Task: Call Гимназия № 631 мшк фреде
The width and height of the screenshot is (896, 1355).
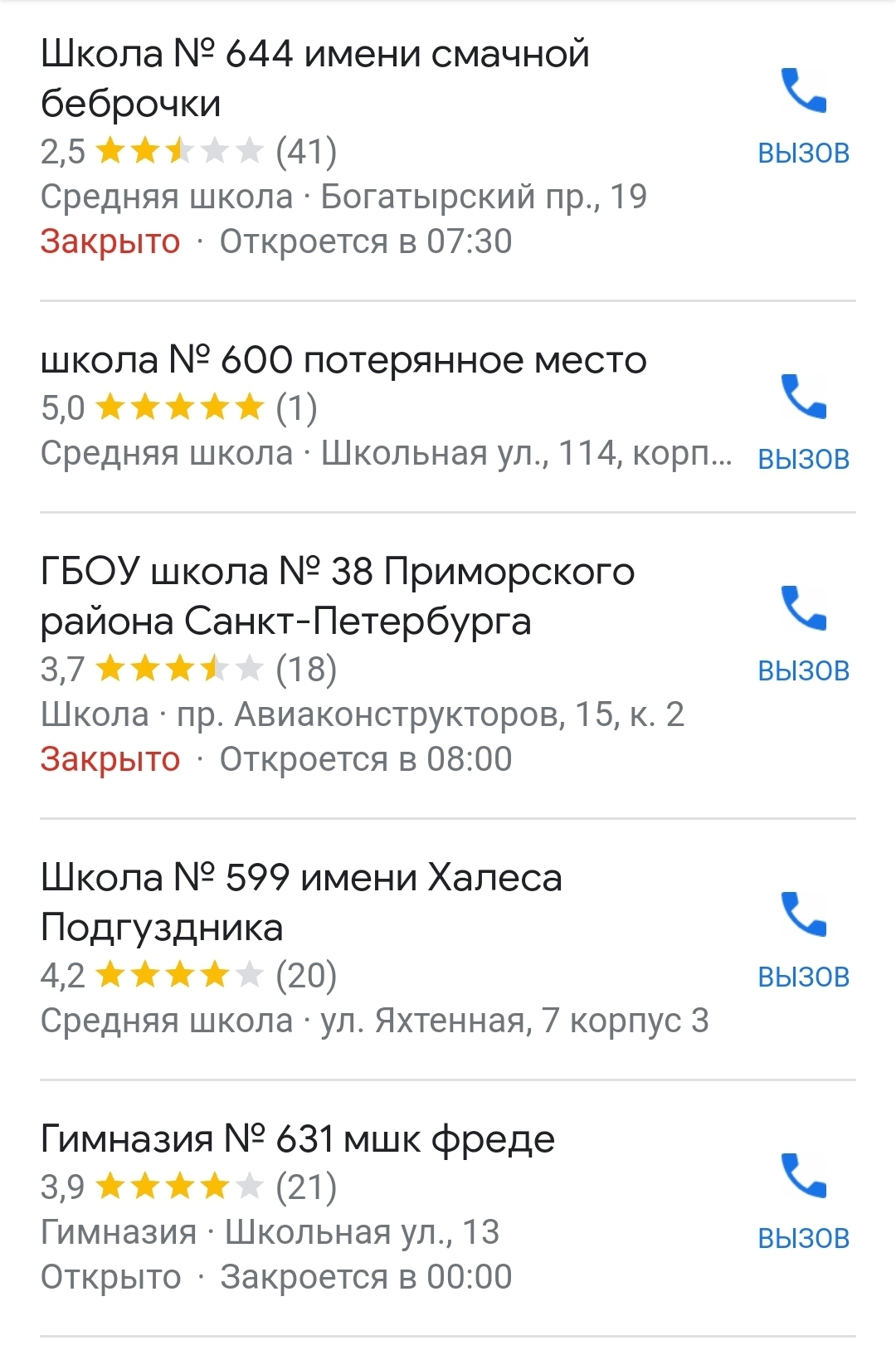Action: pos(803,1201)
